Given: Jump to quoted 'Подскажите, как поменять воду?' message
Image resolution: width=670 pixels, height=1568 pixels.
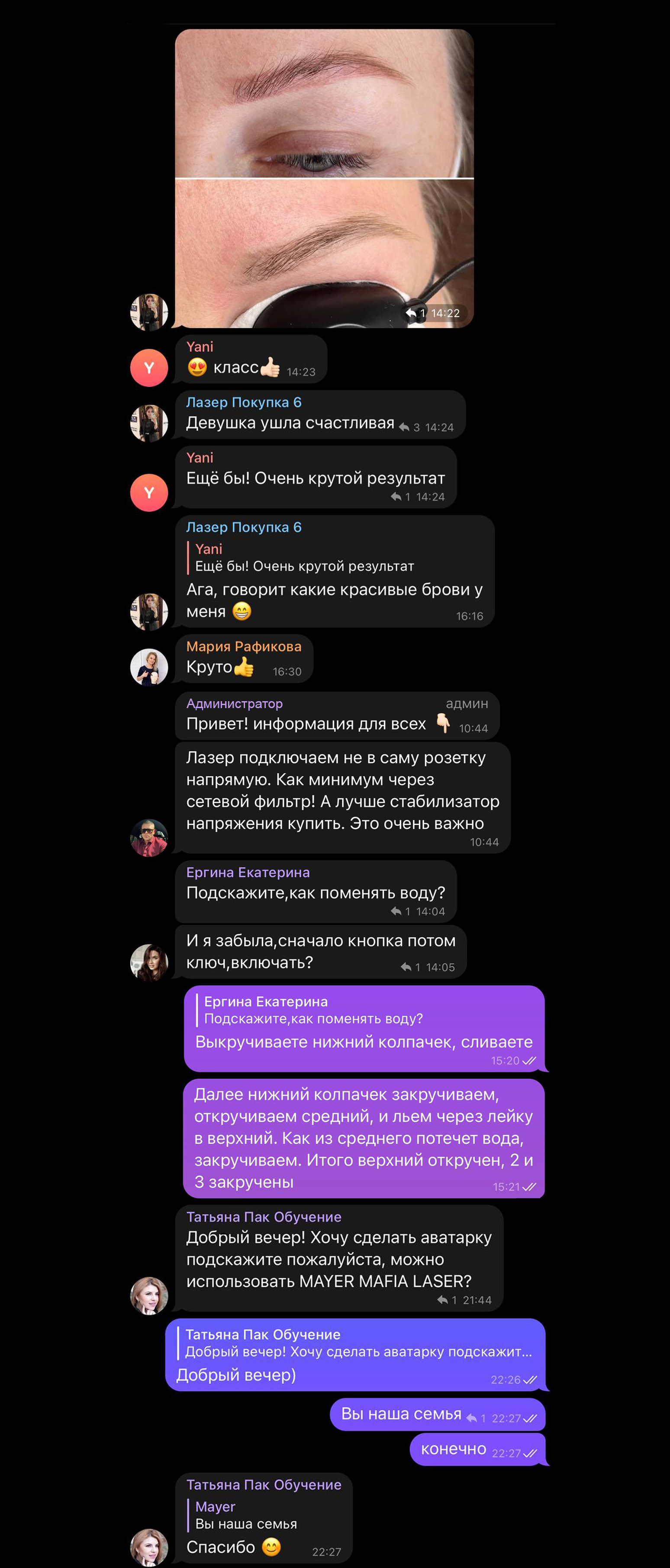Looking at the screenshot, I should (x=313, y=1010).
